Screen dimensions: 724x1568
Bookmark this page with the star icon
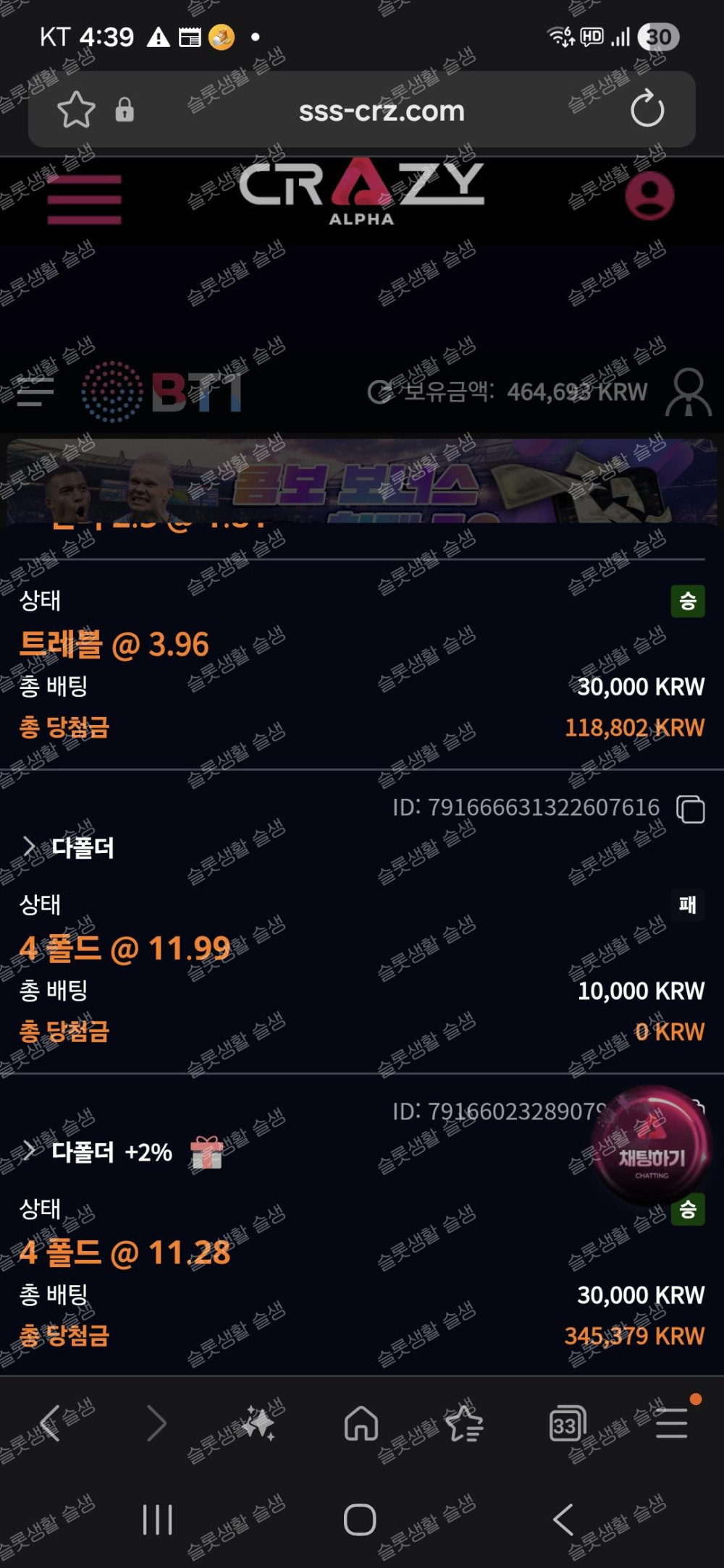click(76, 110)
